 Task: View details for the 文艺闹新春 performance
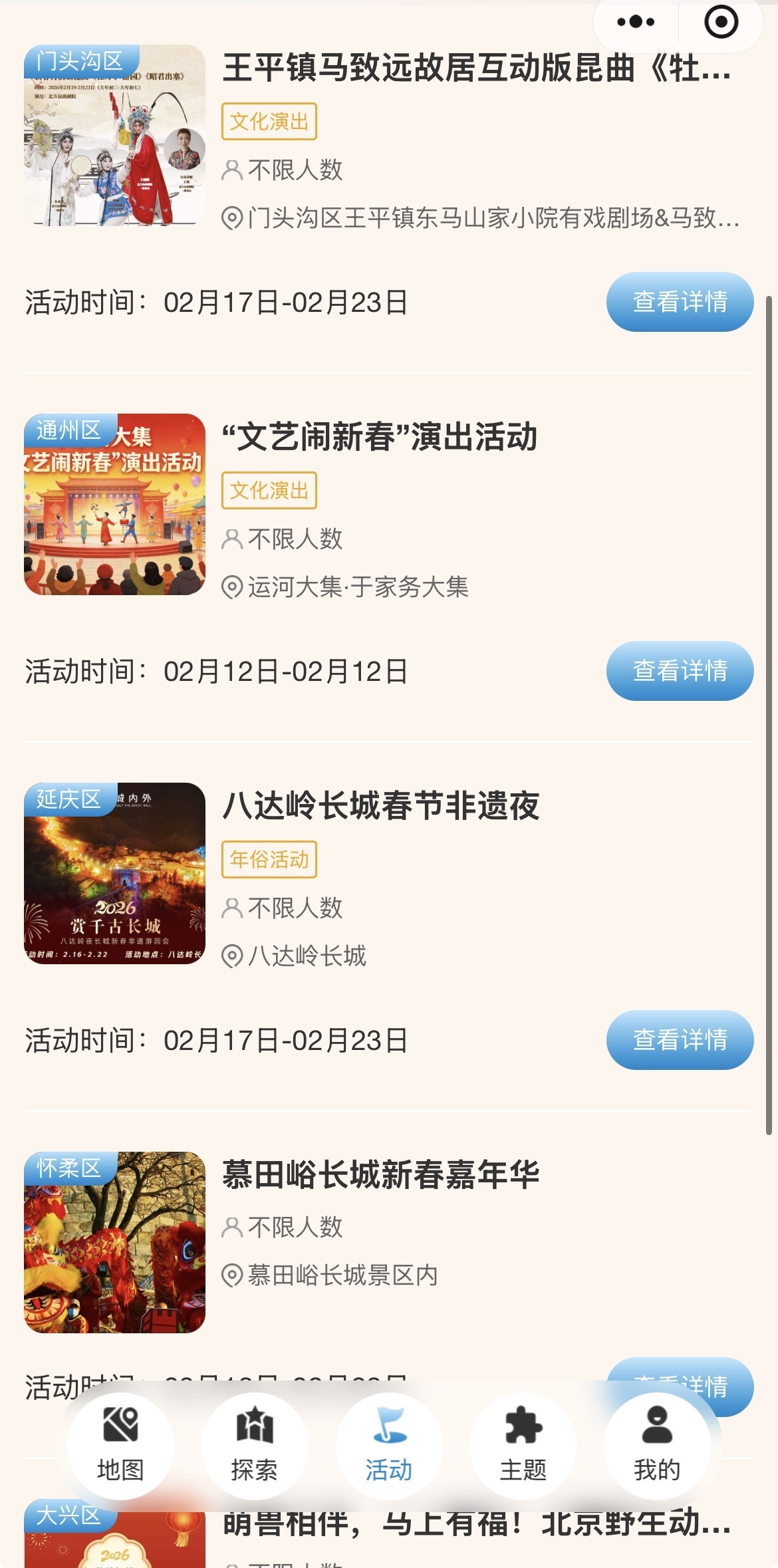[680, 671]
